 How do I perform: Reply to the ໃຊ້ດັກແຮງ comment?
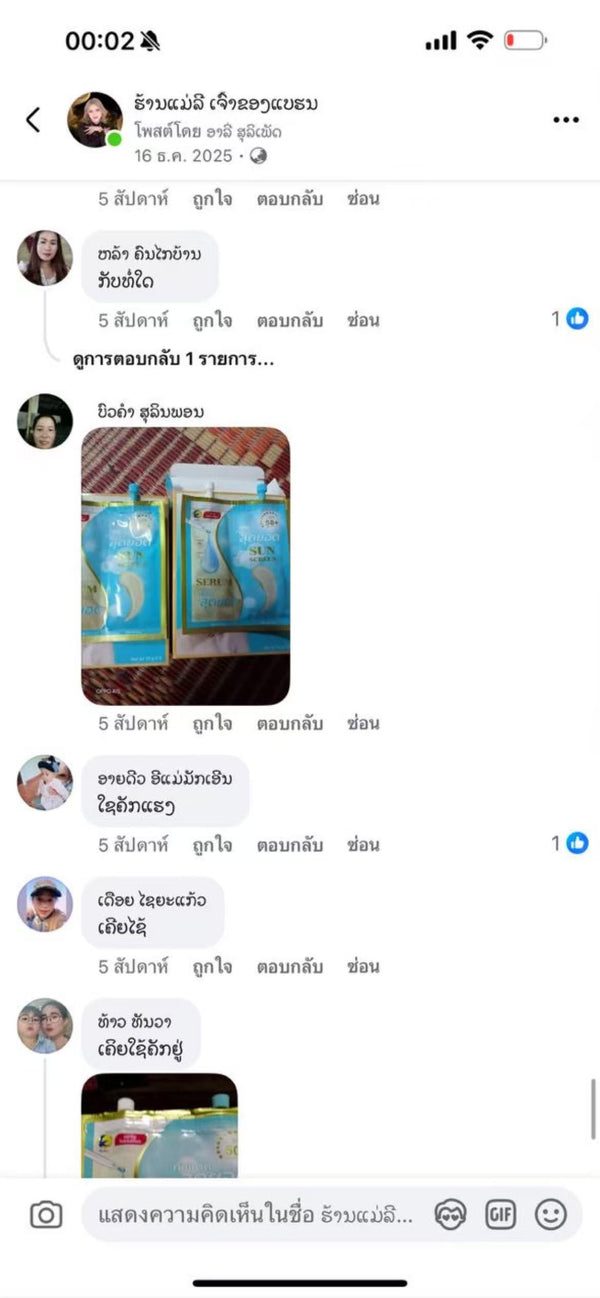pos(289,844)
